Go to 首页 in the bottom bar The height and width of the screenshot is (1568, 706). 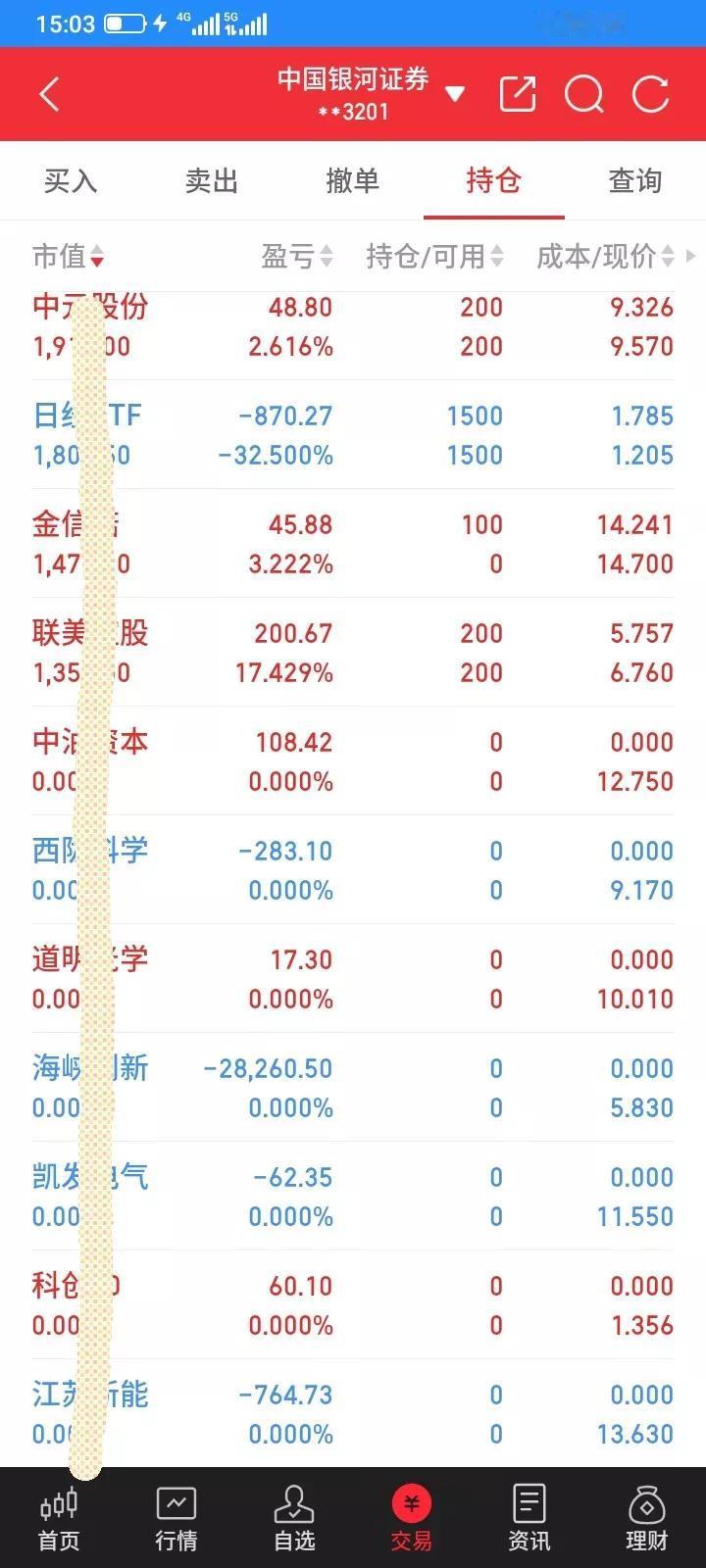click(59, 1519)
